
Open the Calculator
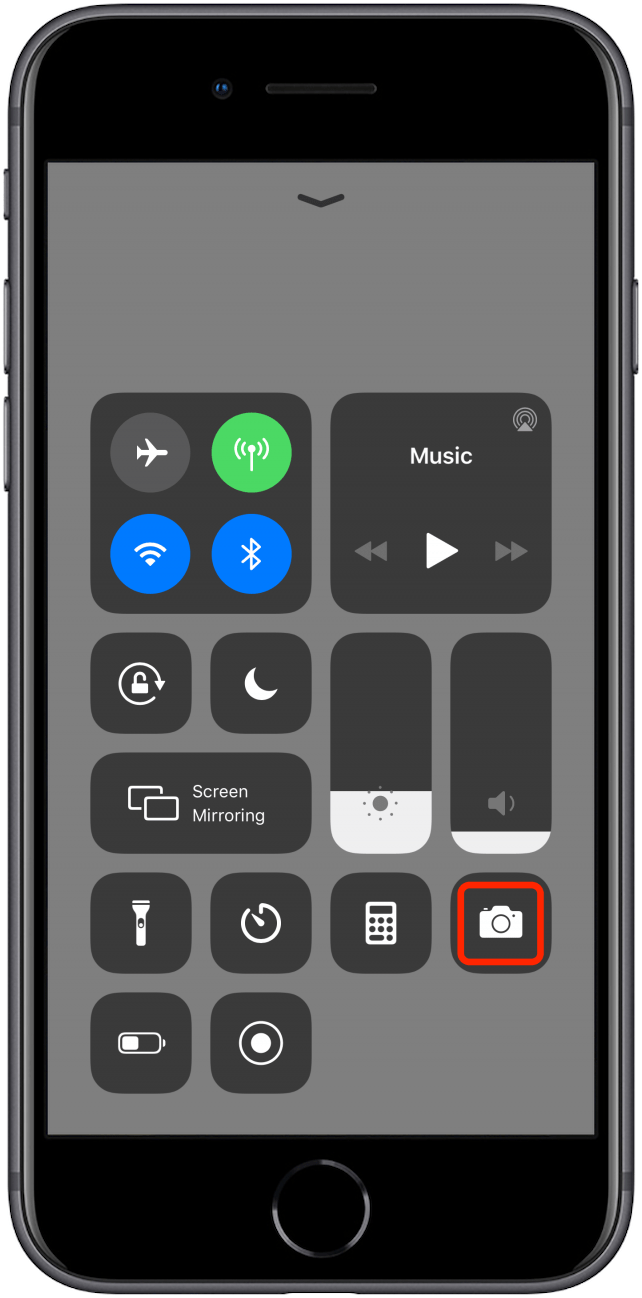coord(381,923)
